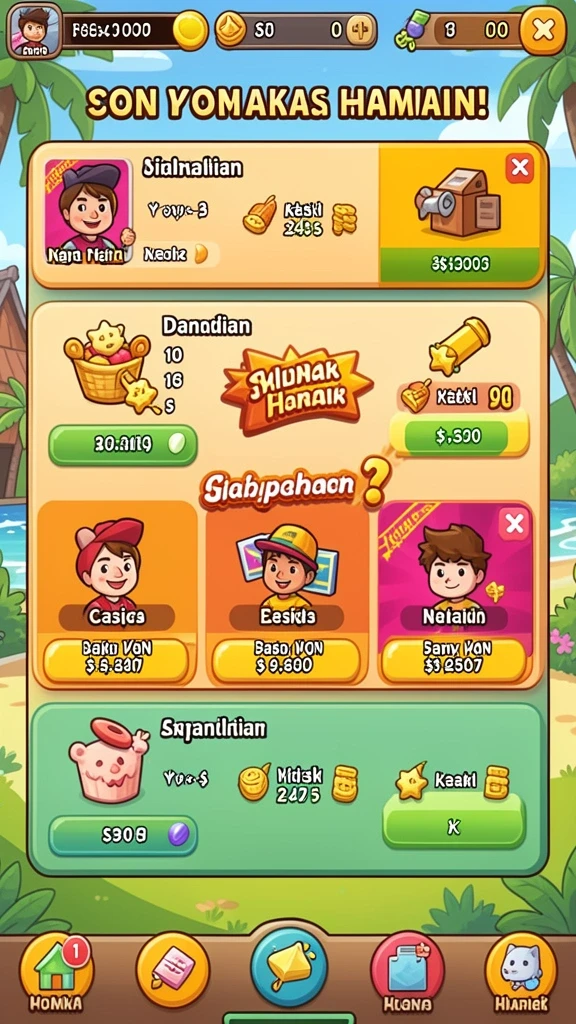Tap the green 30:A119 basket button
Image resolution: width=576 pixels, height=1024 pixels.
coord(123,445)
